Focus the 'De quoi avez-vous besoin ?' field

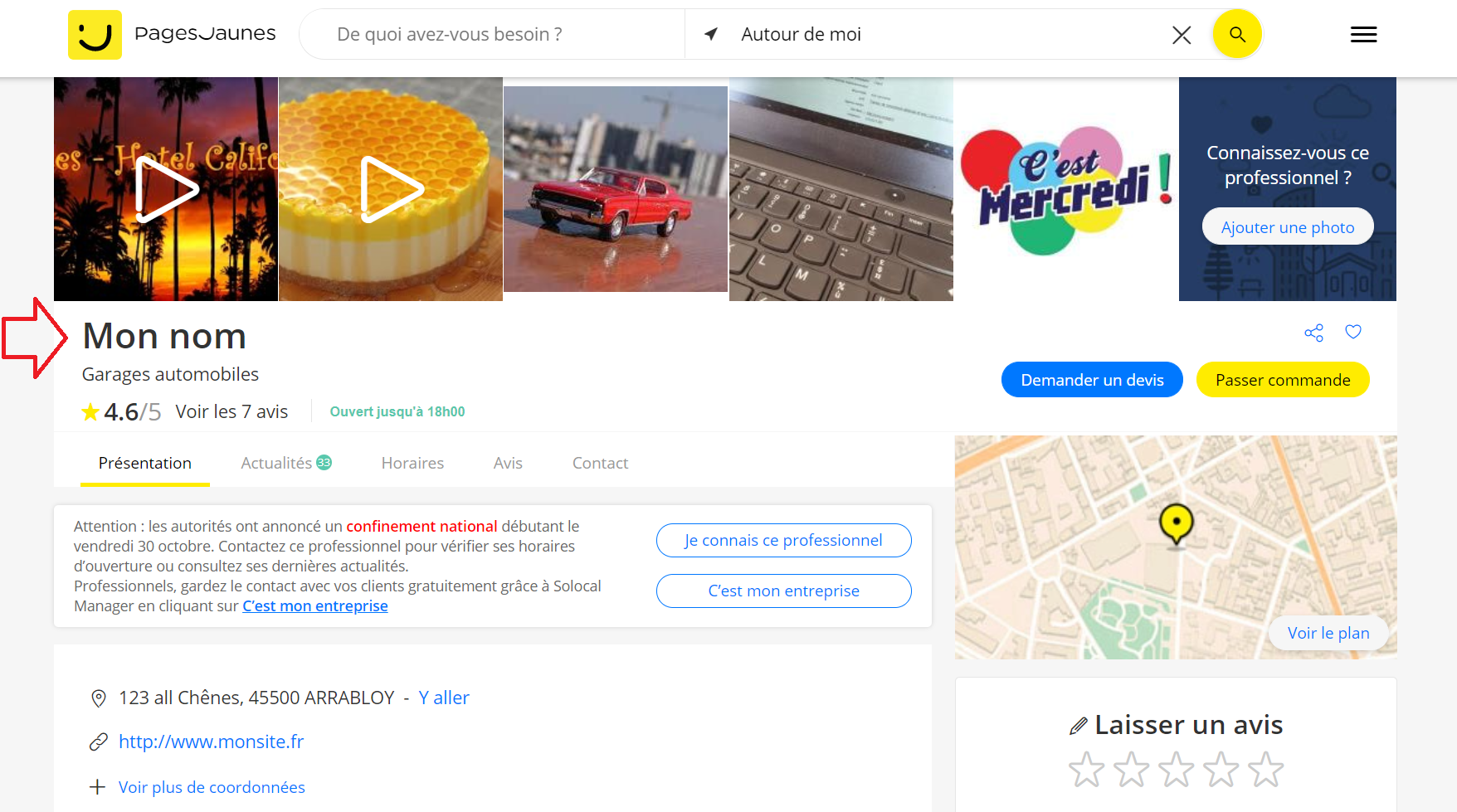(491, 35)
